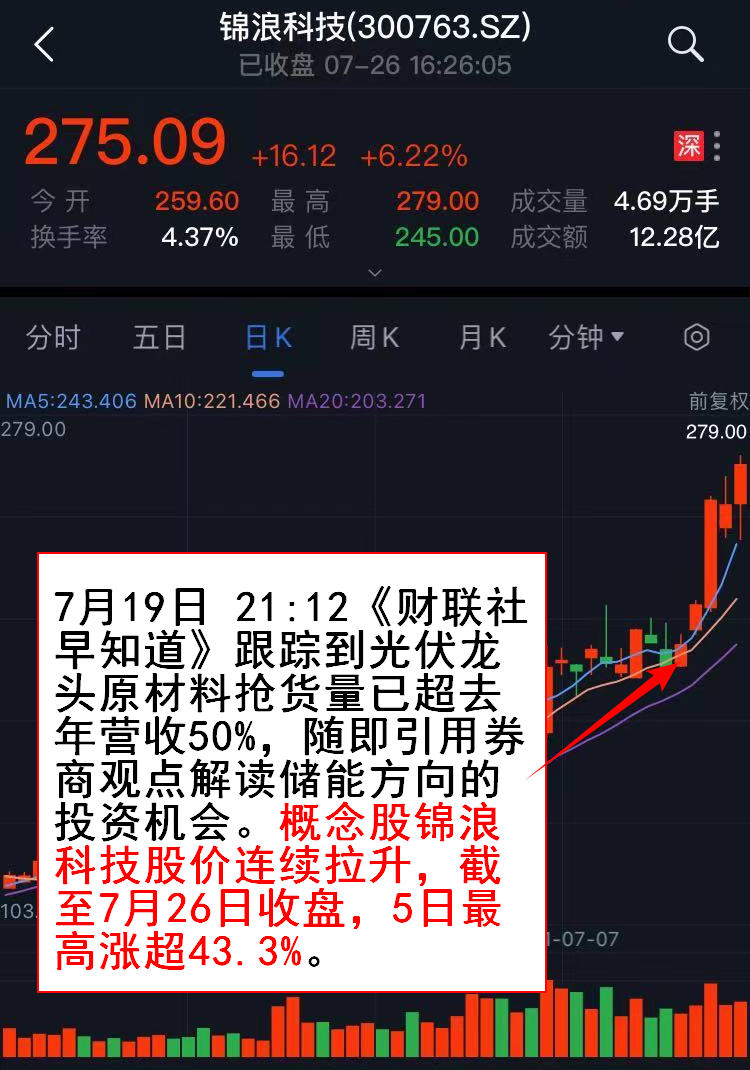
Task: Select the 日K chart tab
Action: (268, 338)
